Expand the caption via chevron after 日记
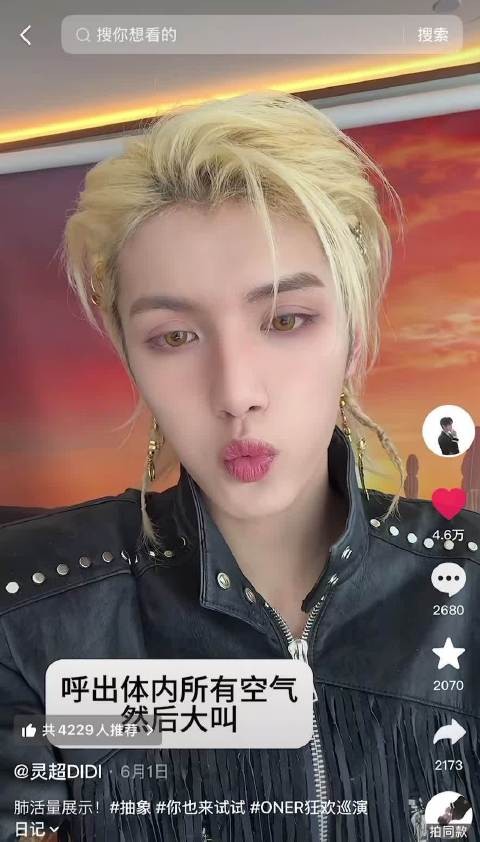Screen dimensions: 480x842 [x=54, y=830]
